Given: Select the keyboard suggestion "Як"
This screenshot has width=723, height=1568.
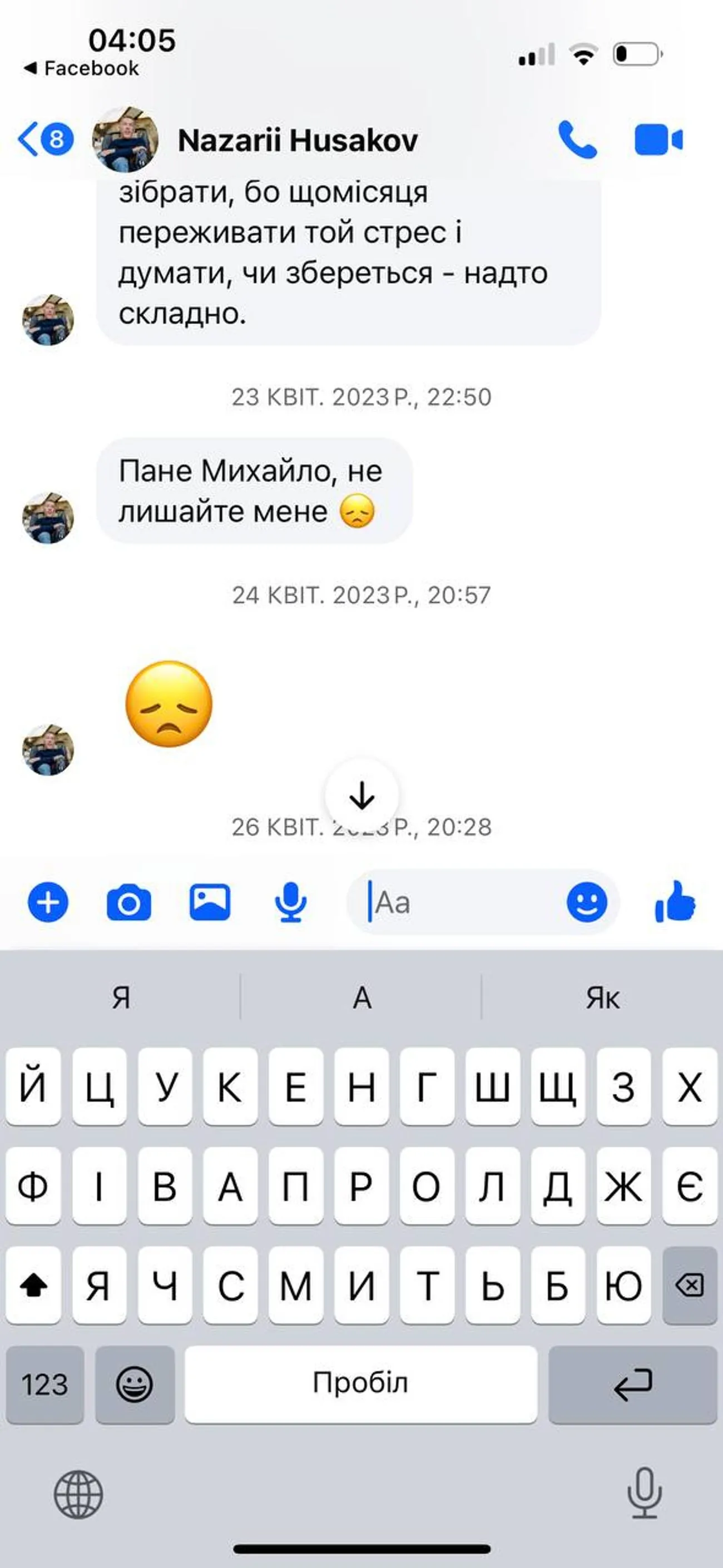Looking at the screenshot, I should point(602,998).
